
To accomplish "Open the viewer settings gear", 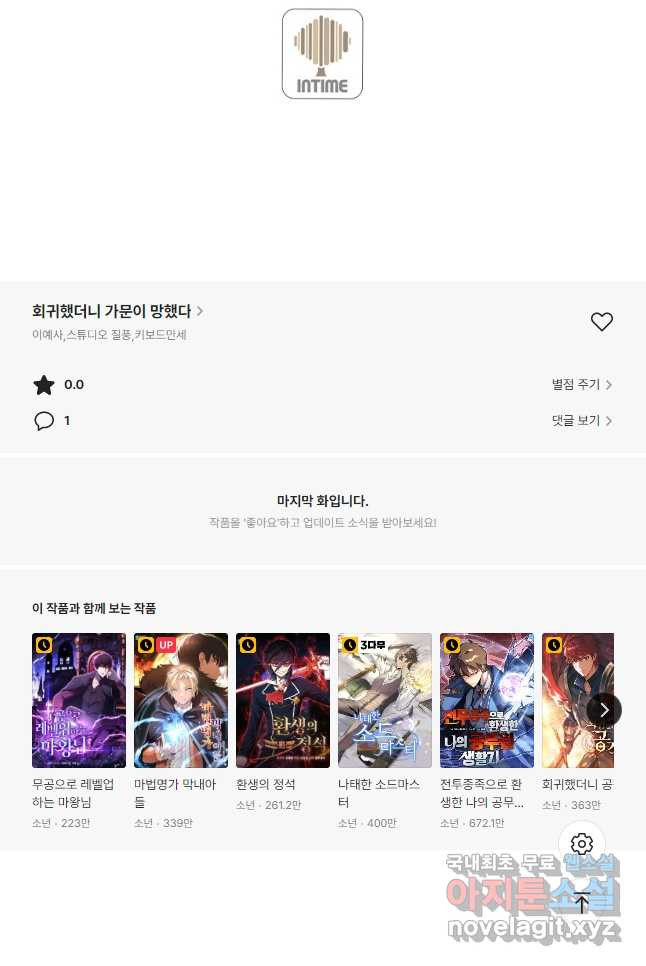I will point(582,844).
